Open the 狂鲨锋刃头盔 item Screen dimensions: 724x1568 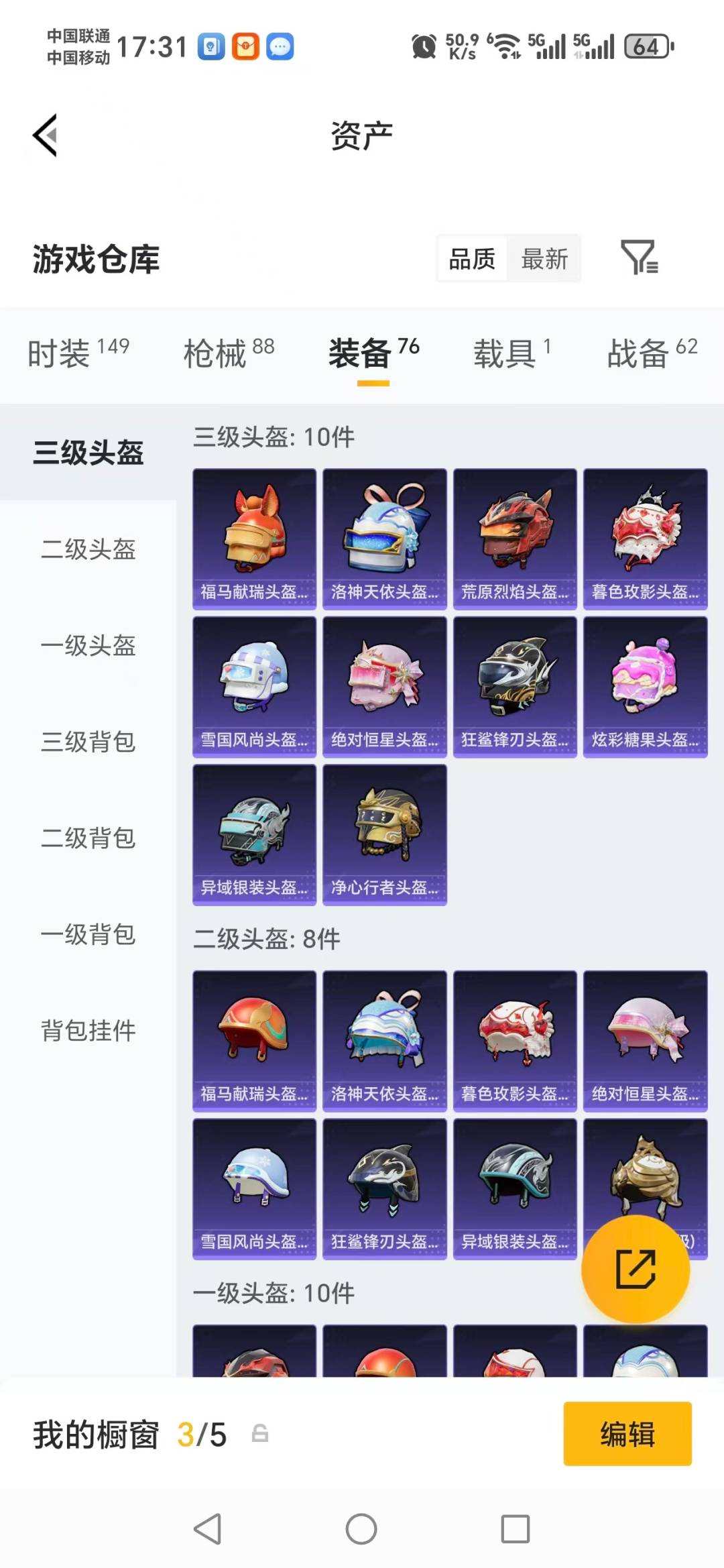(514, 685)
